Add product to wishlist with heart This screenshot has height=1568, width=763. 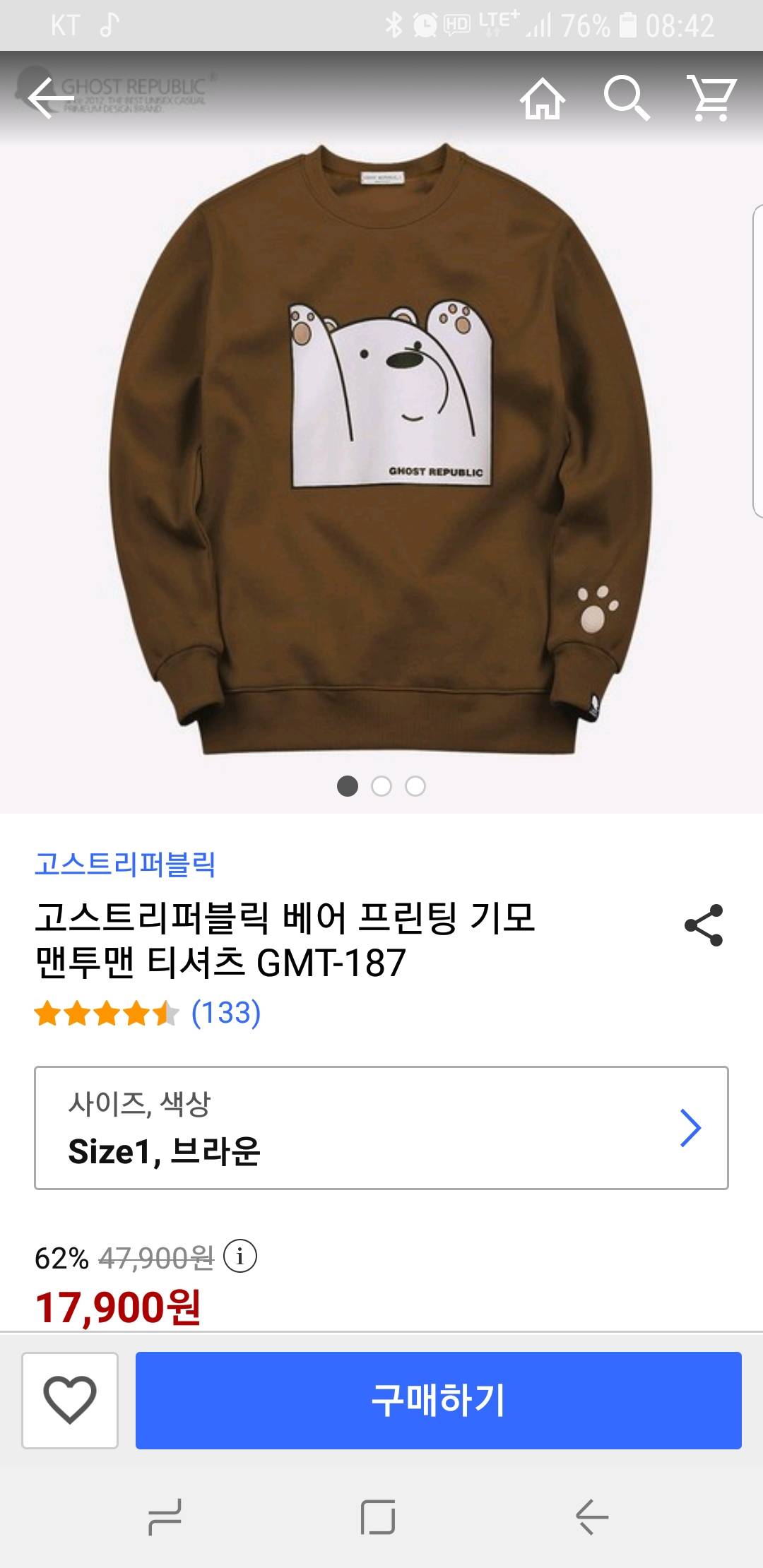click(x=70, y=1401)
